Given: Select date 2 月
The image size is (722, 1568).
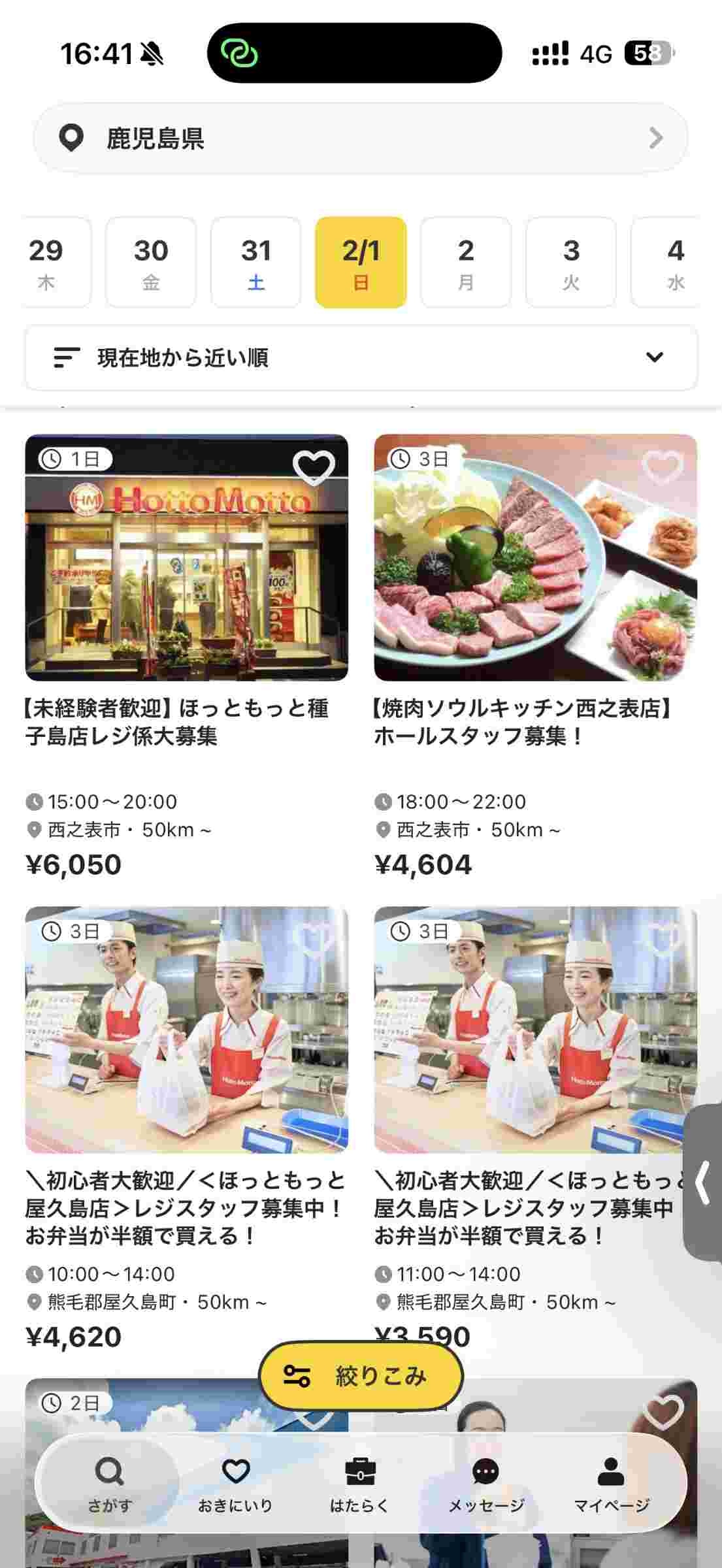Looking at the screenshot, I should coord(465,262).
